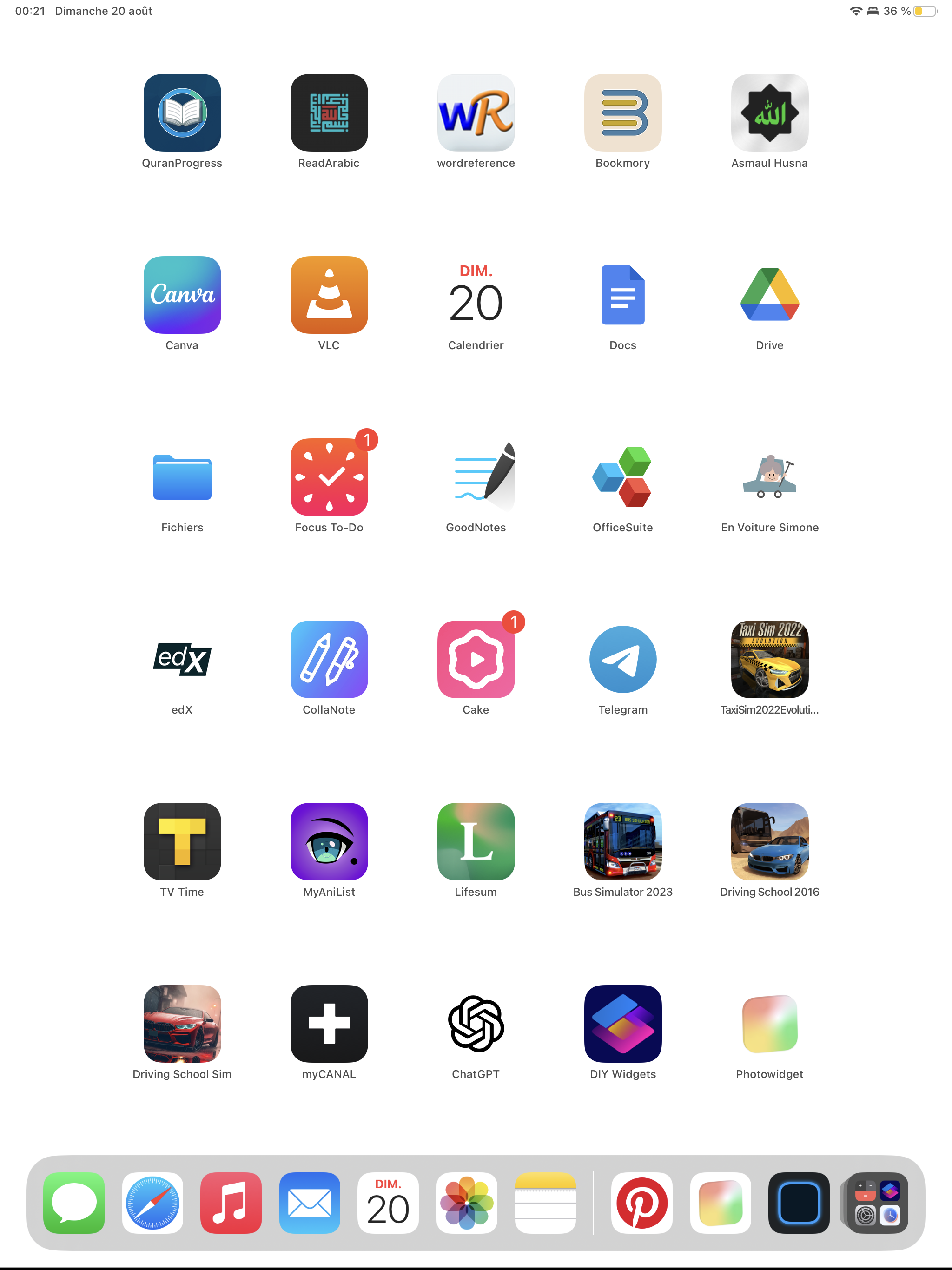Open the edX app
Screen dimensions: 952x1270
click(x=182, y=659)
